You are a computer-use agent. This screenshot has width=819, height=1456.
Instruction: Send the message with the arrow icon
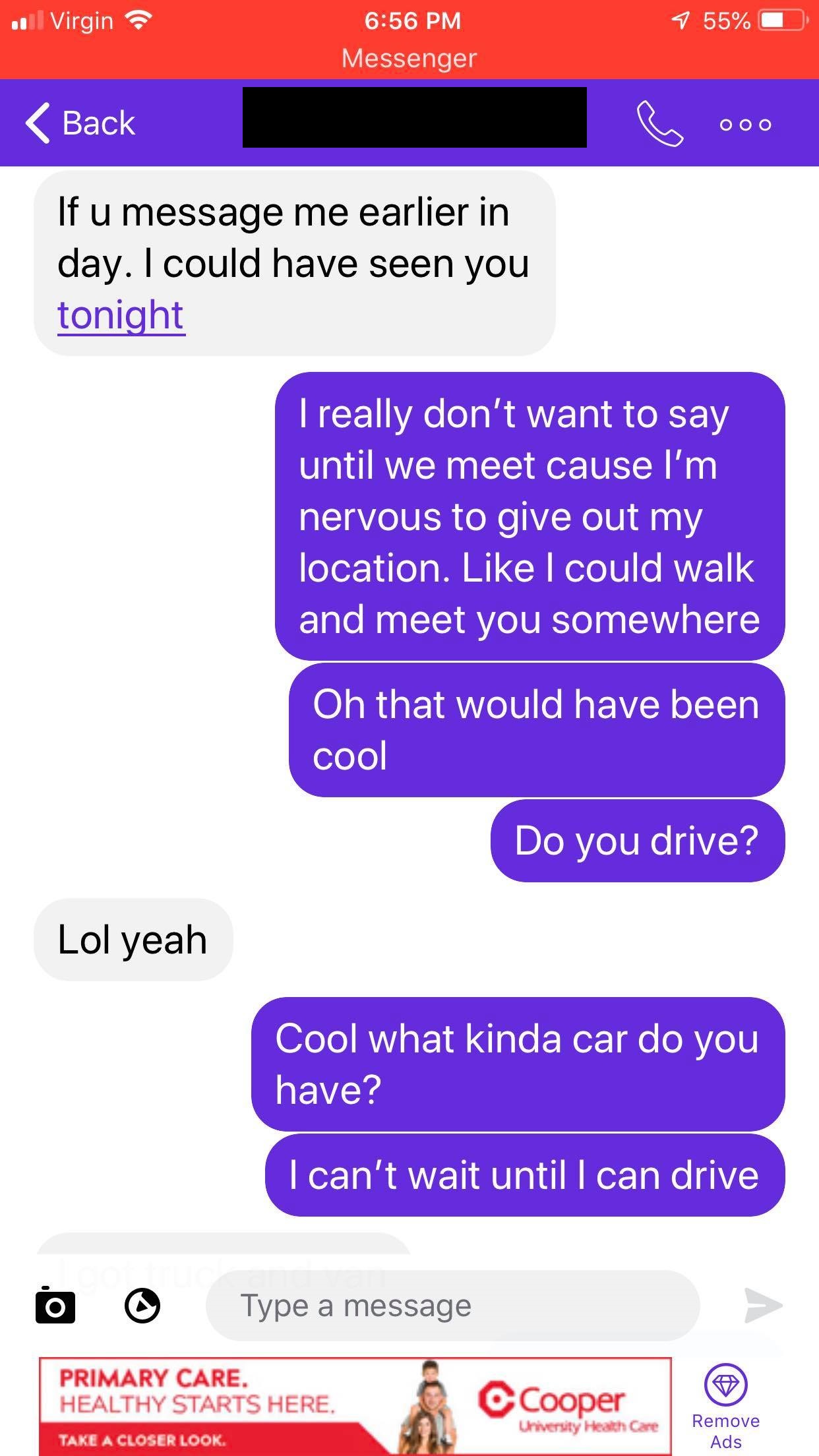click(763, 1305)
